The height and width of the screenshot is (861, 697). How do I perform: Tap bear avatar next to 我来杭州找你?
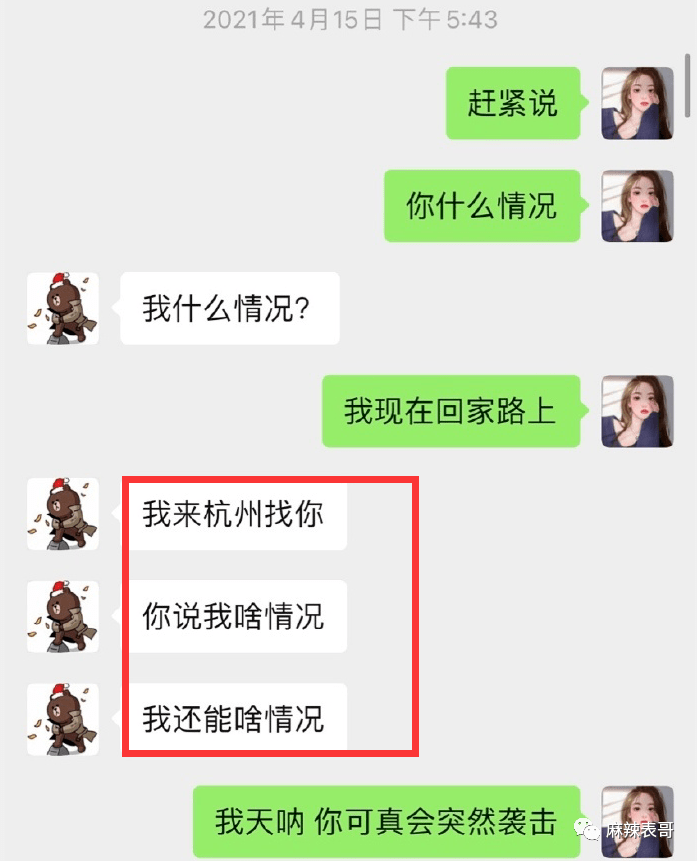[62, 514]
